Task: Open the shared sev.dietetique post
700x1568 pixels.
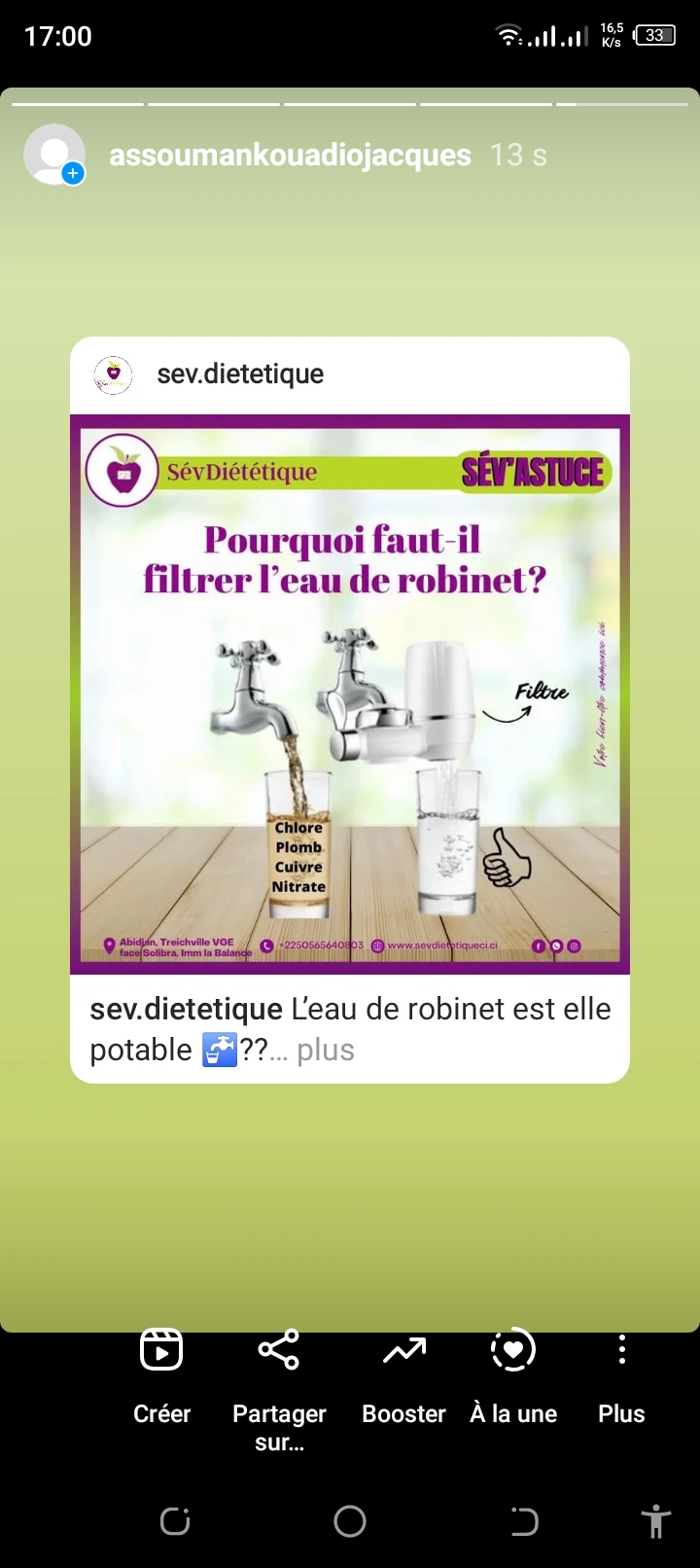Action: click(x=350, y=695)
